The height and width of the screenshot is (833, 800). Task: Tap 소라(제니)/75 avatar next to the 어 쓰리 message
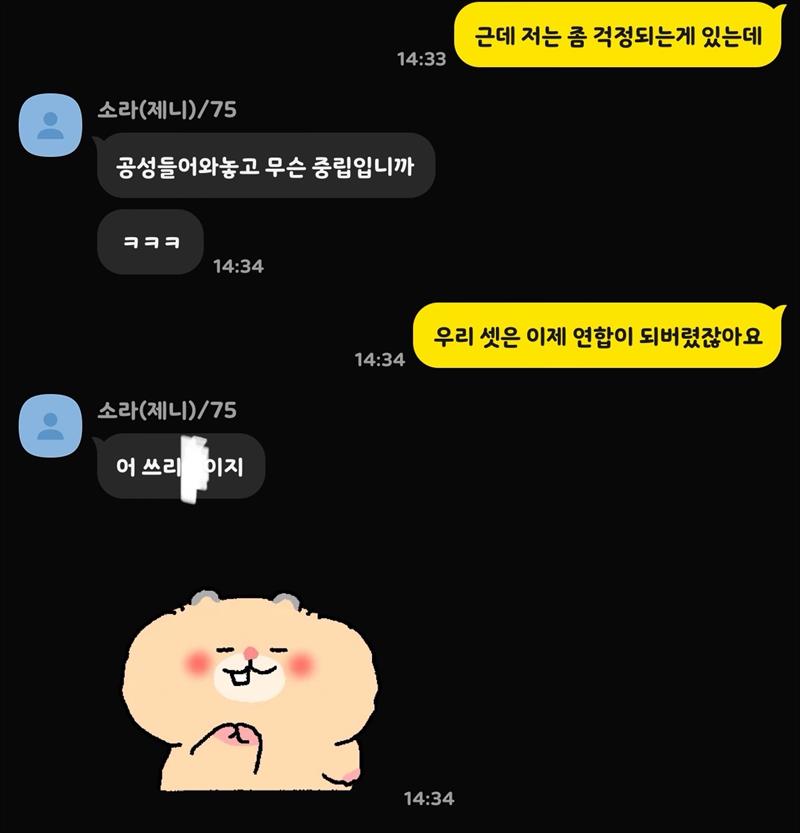(x=50, y=425)
